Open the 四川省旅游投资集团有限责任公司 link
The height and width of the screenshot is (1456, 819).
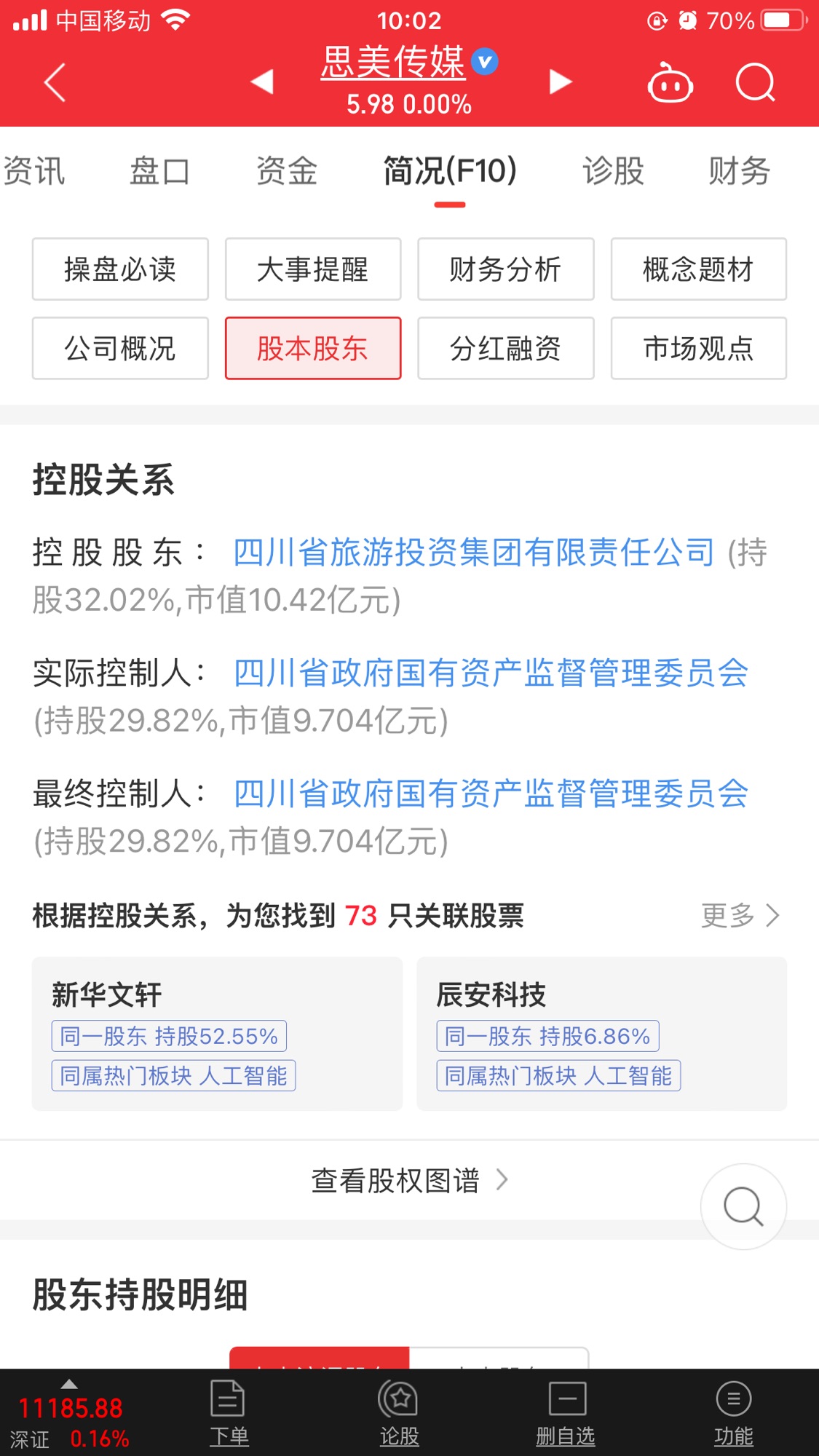tap(473, 553)
